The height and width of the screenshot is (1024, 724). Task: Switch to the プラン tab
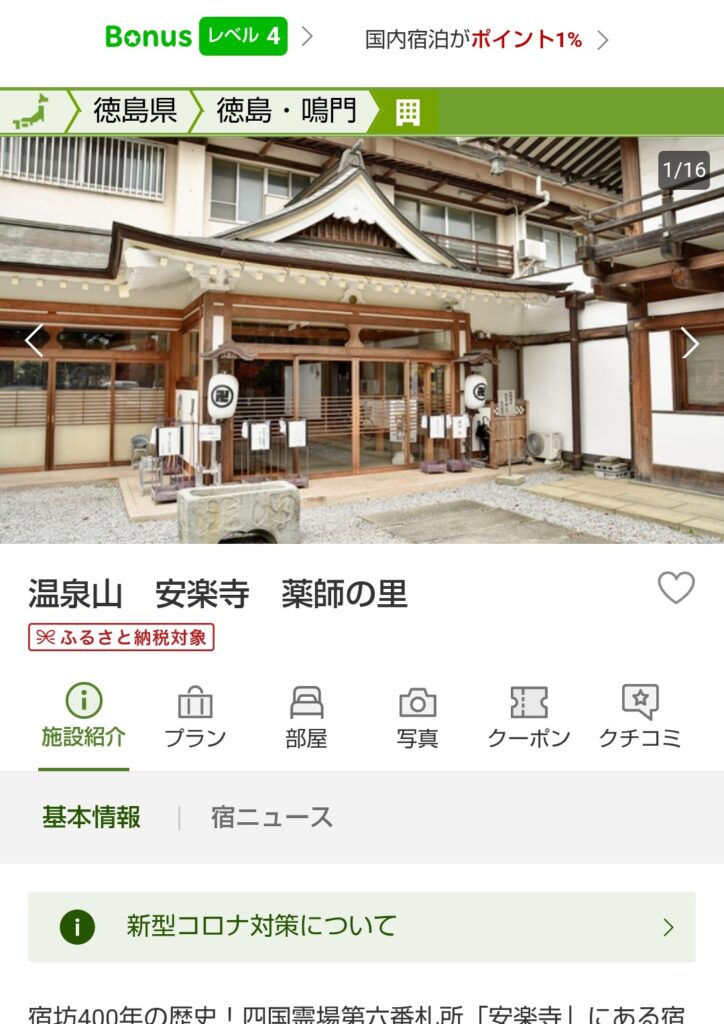coord(195,717)
